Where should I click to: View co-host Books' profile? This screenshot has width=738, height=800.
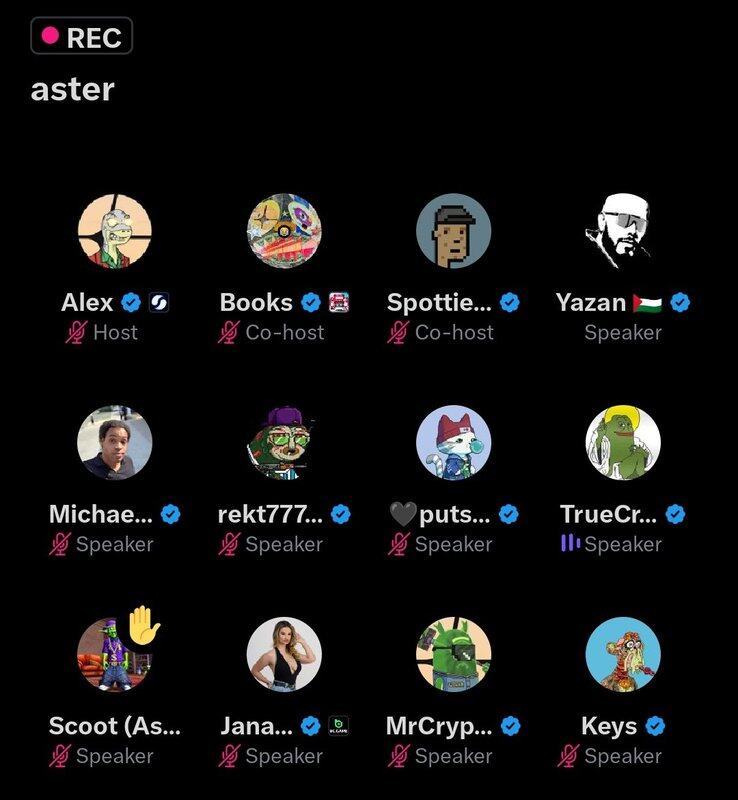(x=284, y=231)
